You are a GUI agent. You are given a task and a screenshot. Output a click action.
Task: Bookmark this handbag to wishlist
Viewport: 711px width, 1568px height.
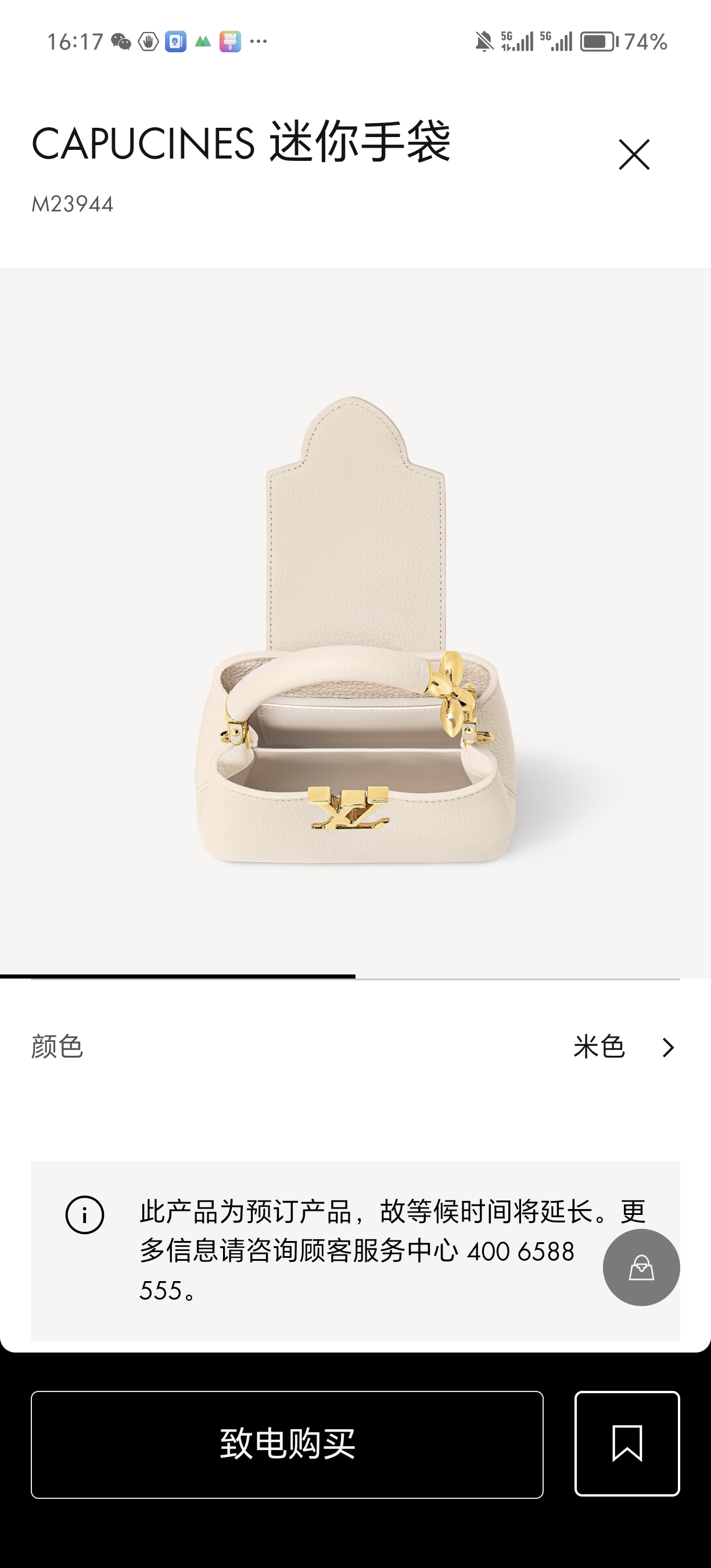627,1443
